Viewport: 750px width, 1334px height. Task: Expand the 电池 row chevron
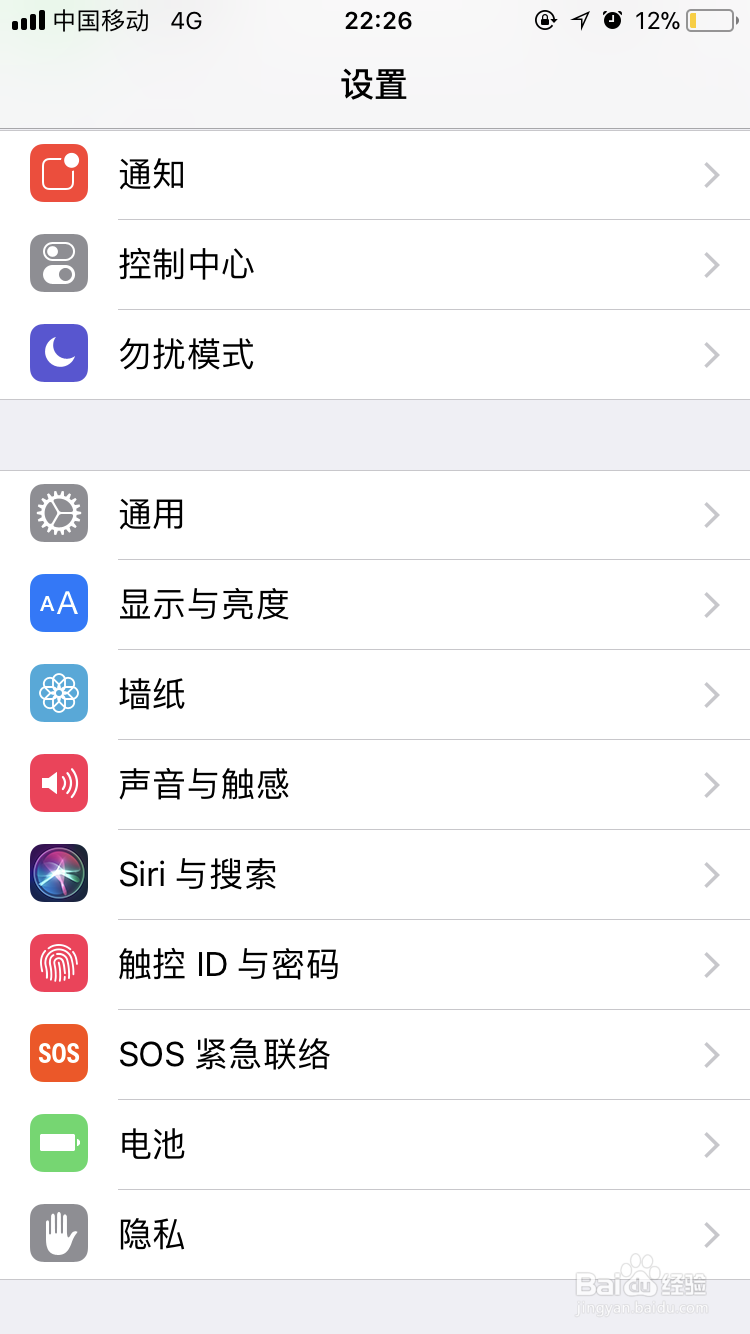pos(711,1144)
